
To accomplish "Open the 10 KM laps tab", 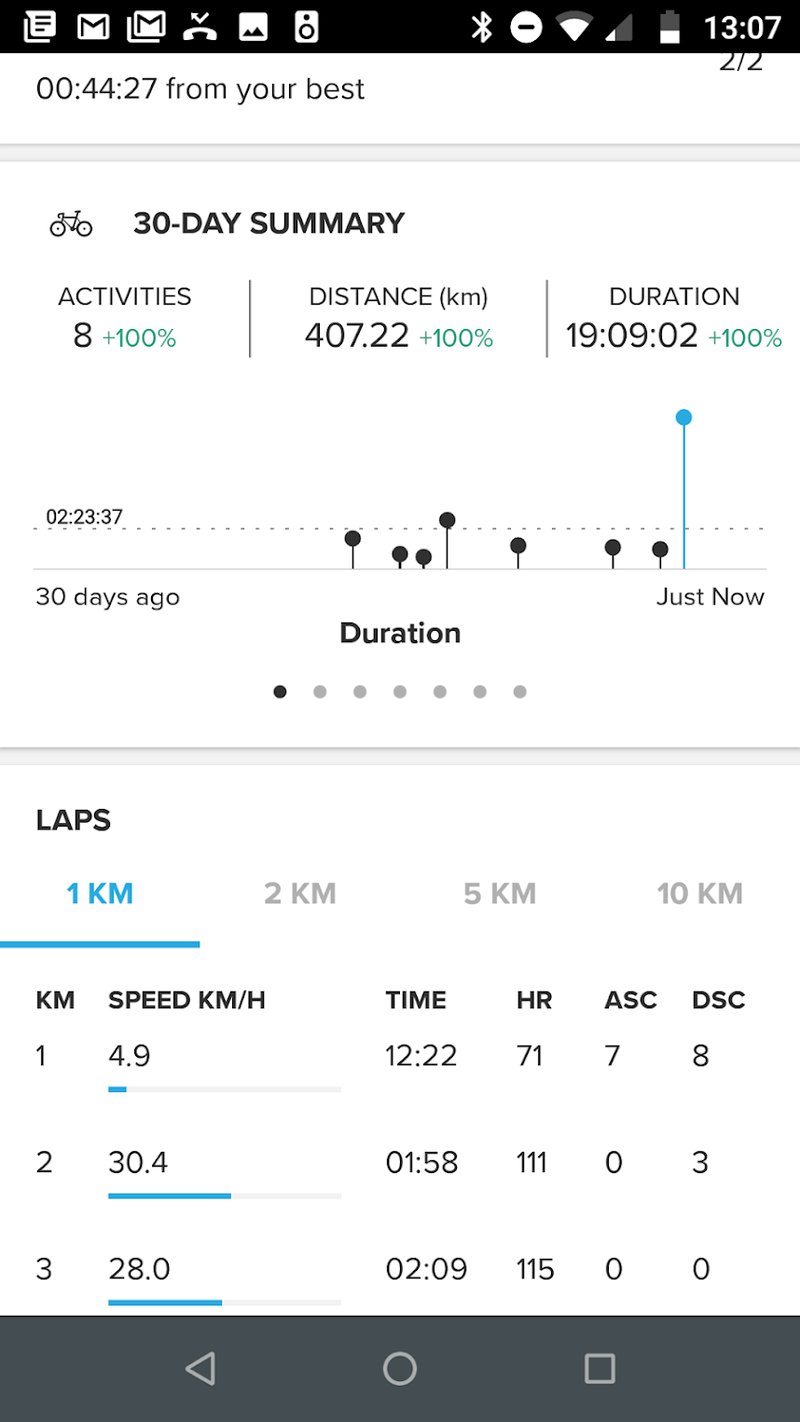I will point(699,893).
